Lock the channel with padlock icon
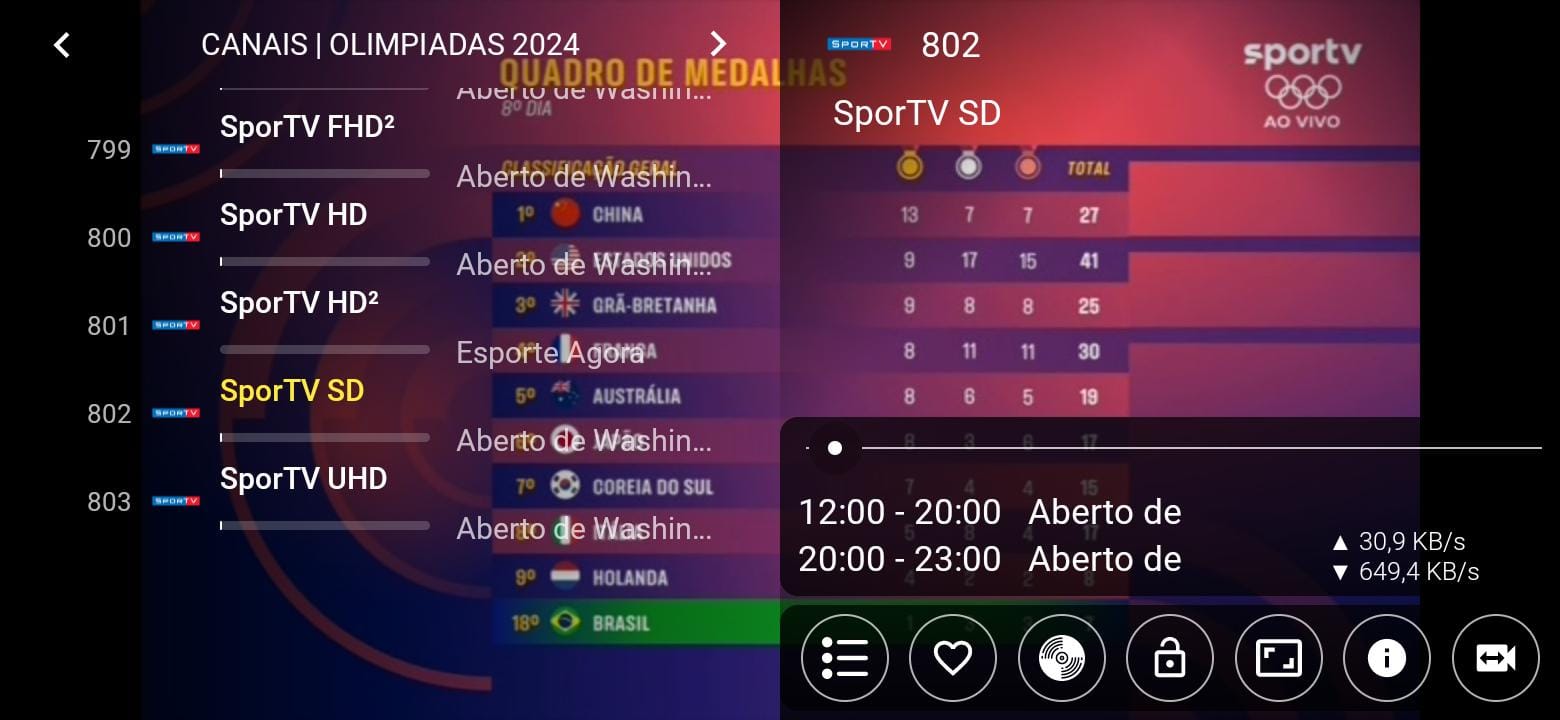This screenshot has width=1560, height=720. 1169,658
